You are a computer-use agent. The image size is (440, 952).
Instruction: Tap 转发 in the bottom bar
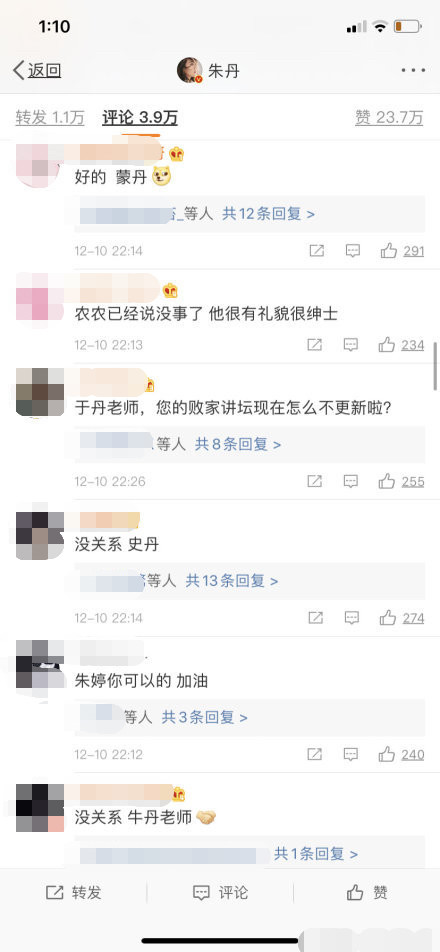pos(74,892)
